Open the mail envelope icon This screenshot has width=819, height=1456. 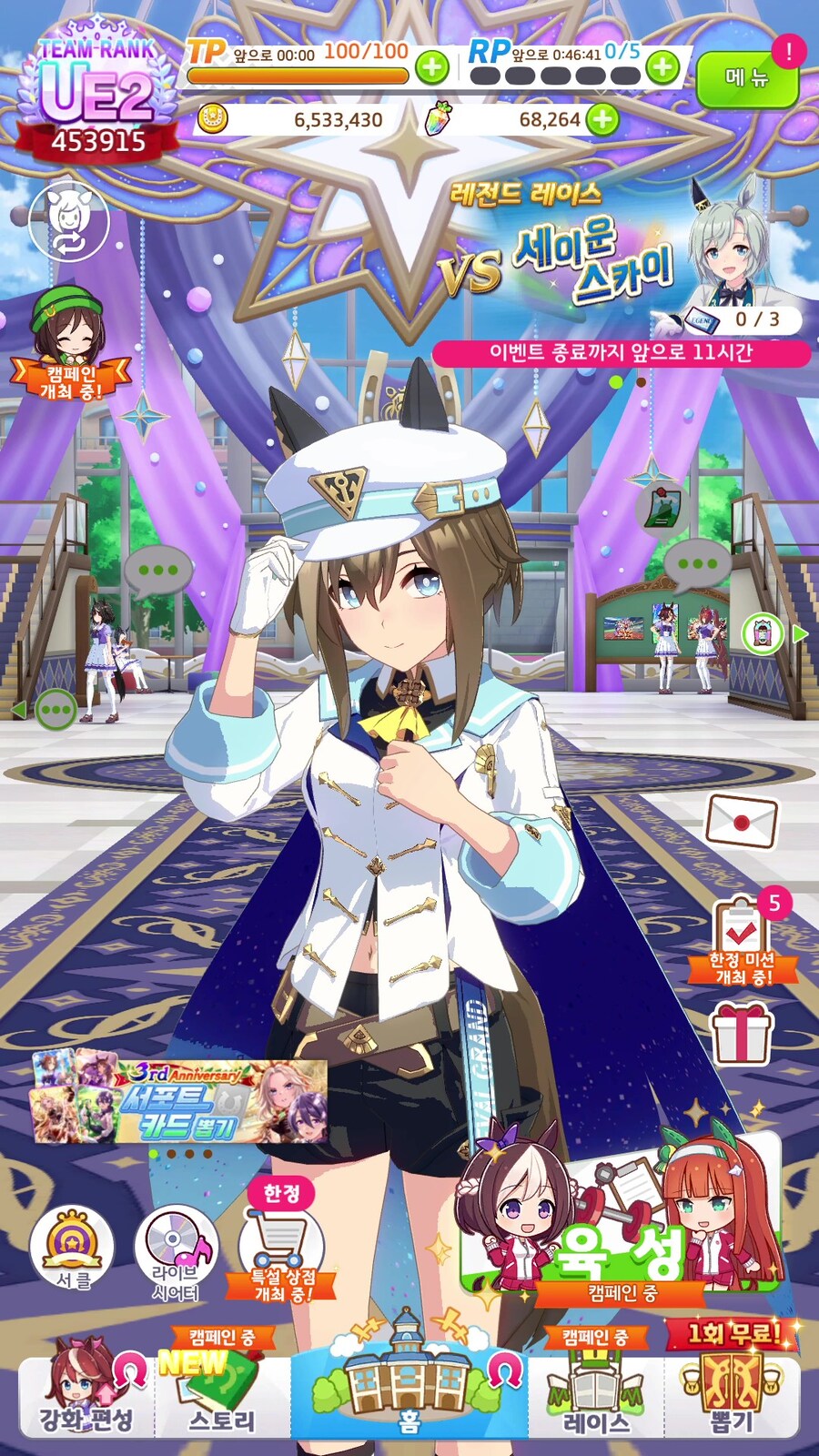742,821
